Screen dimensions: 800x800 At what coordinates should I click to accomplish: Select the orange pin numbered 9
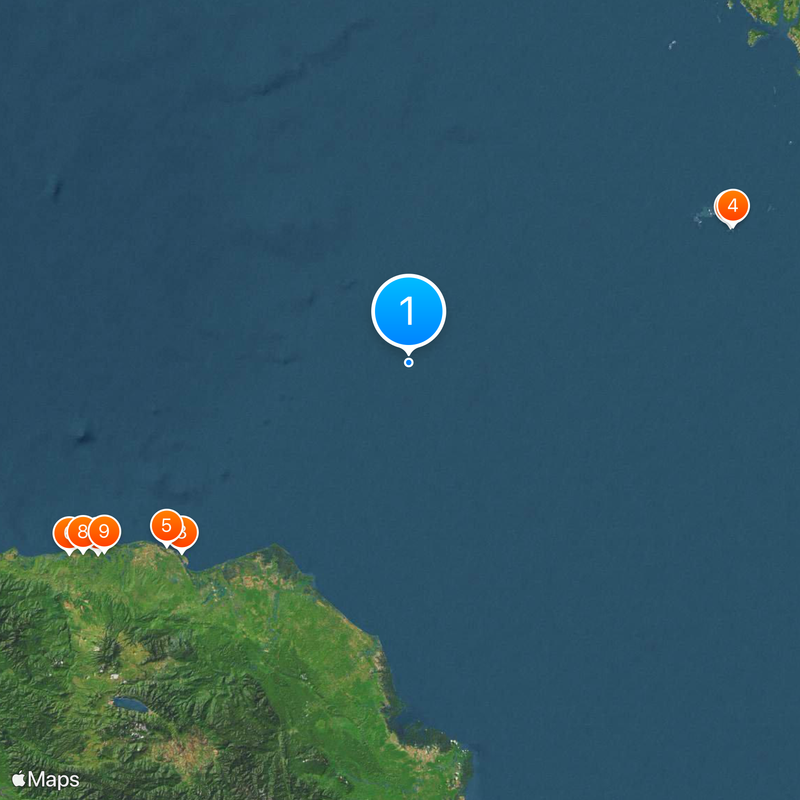tap(105, 531)
